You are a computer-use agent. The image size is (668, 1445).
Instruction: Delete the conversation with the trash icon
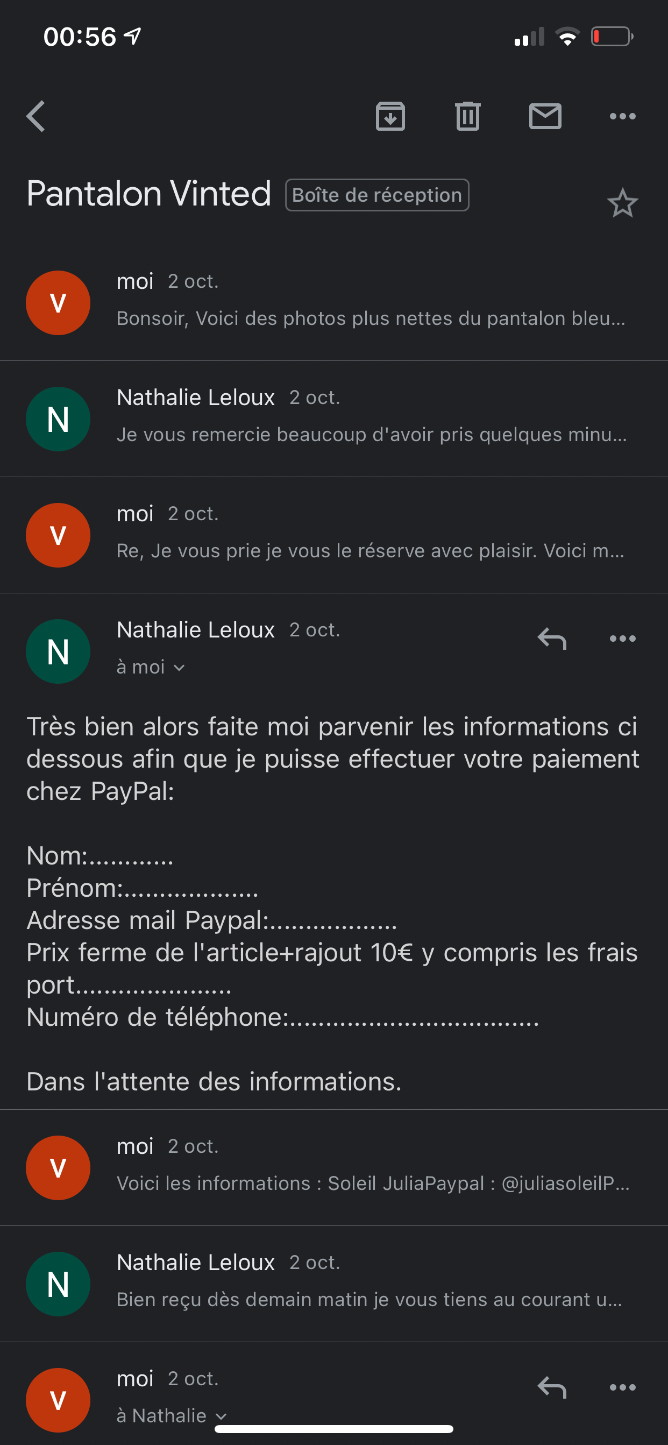tap(467, 117)
